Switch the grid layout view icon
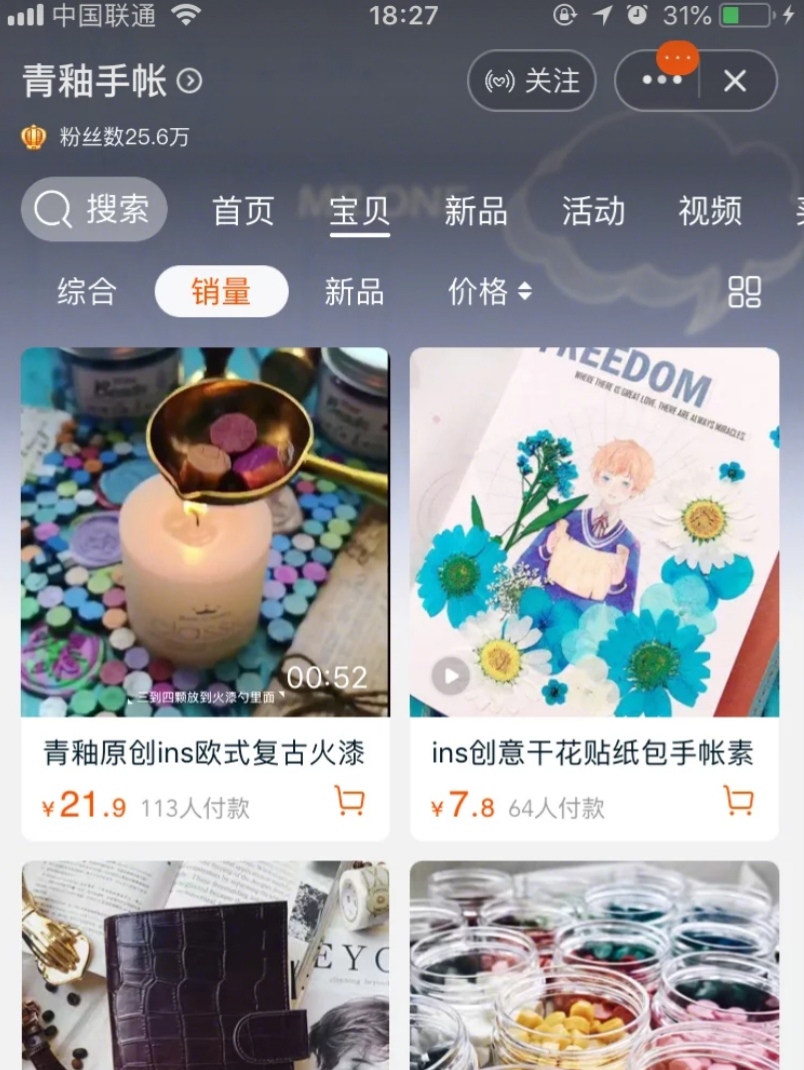 744,292
